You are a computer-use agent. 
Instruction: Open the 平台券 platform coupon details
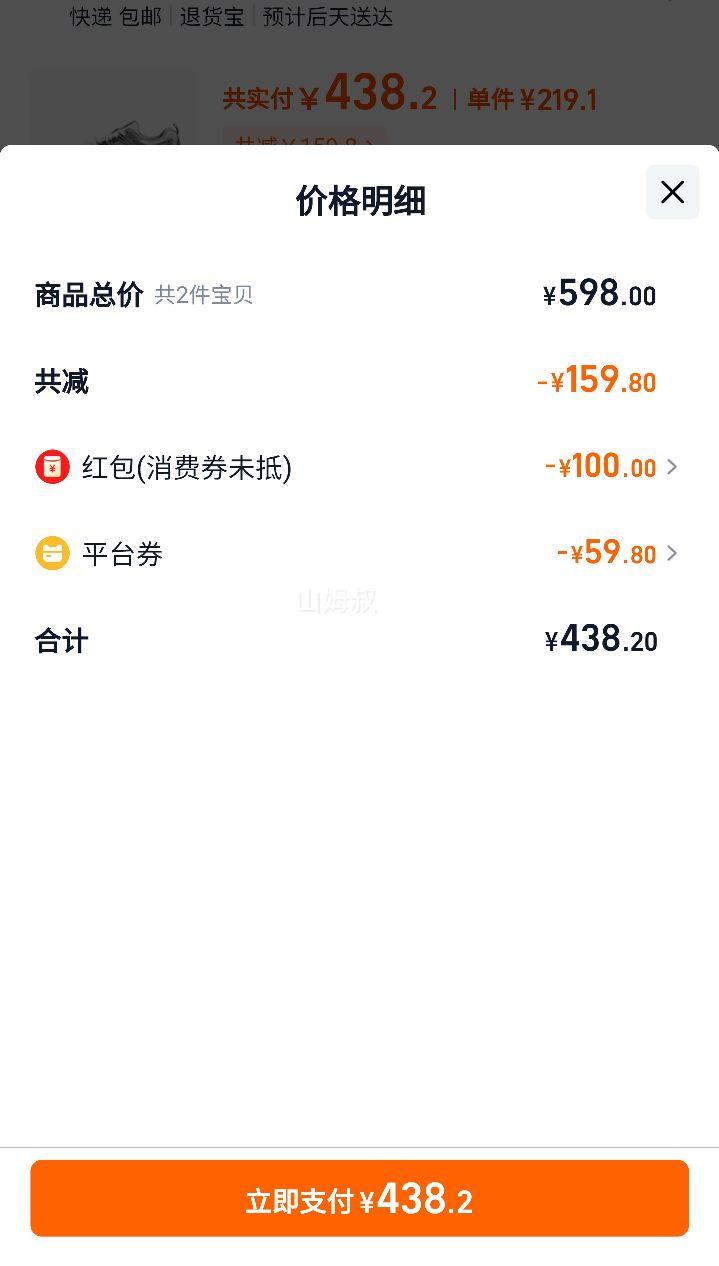point(357,553)
